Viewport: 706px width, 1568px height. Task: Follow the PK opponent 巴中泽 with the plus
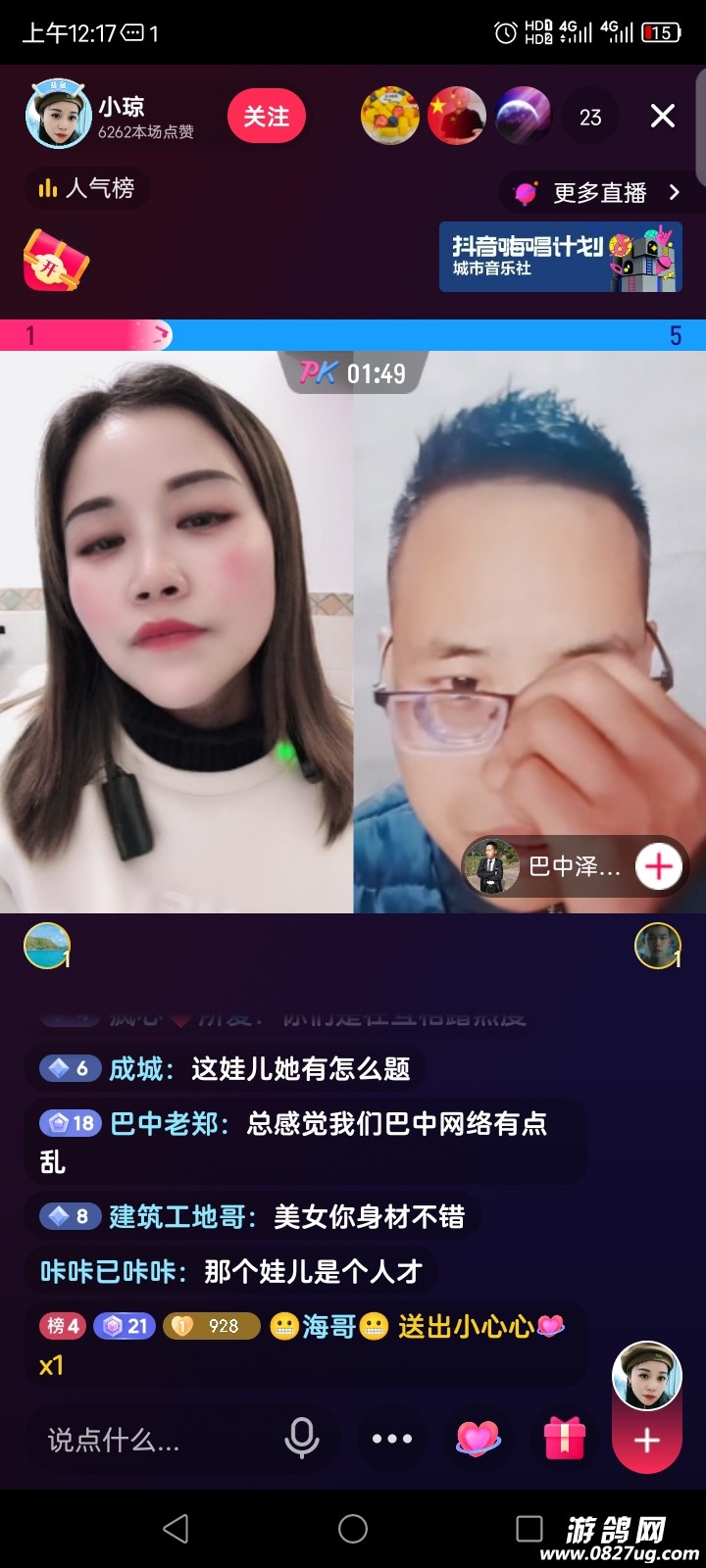click(x=659, y=866)
